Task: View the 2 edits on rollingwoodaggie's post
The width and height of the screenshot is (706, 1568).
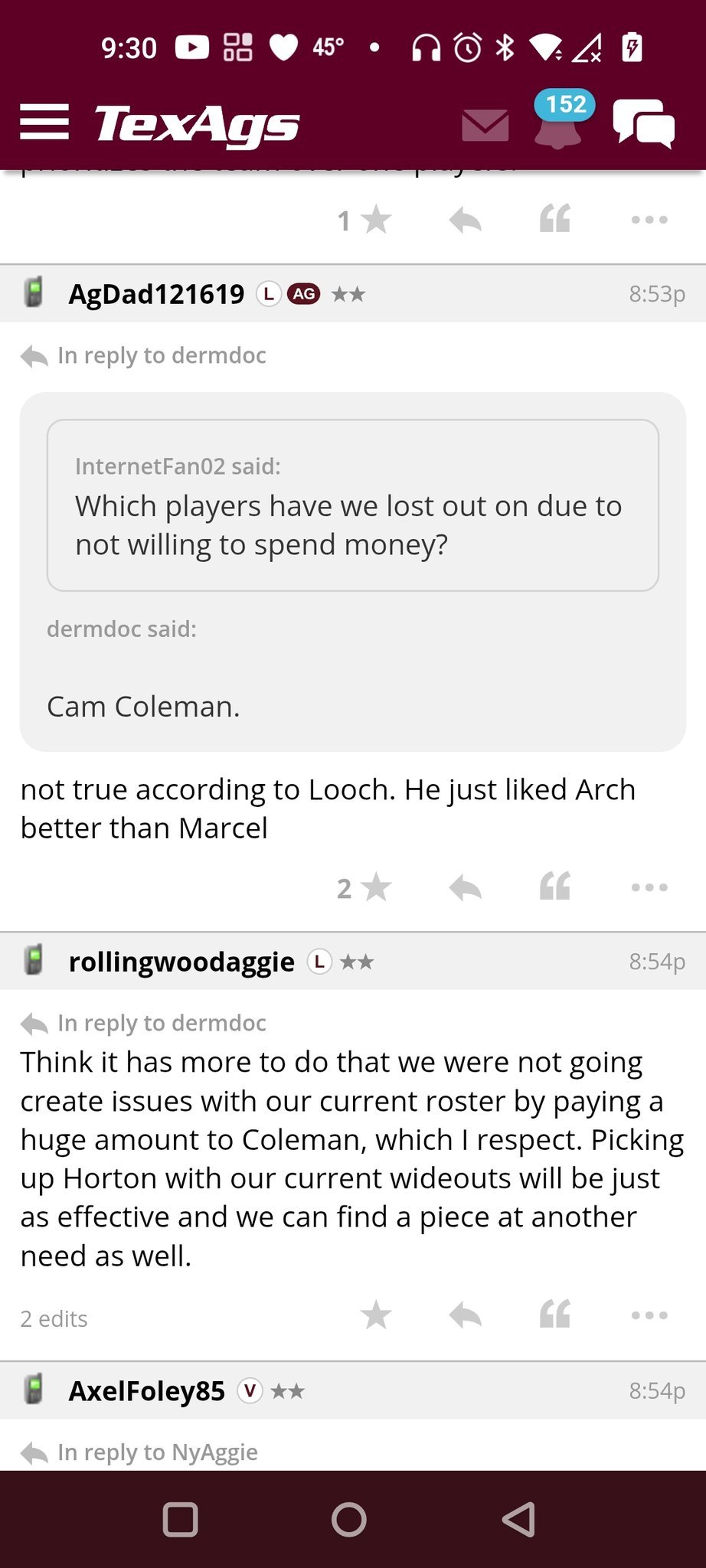Action: coord(54,1318)
